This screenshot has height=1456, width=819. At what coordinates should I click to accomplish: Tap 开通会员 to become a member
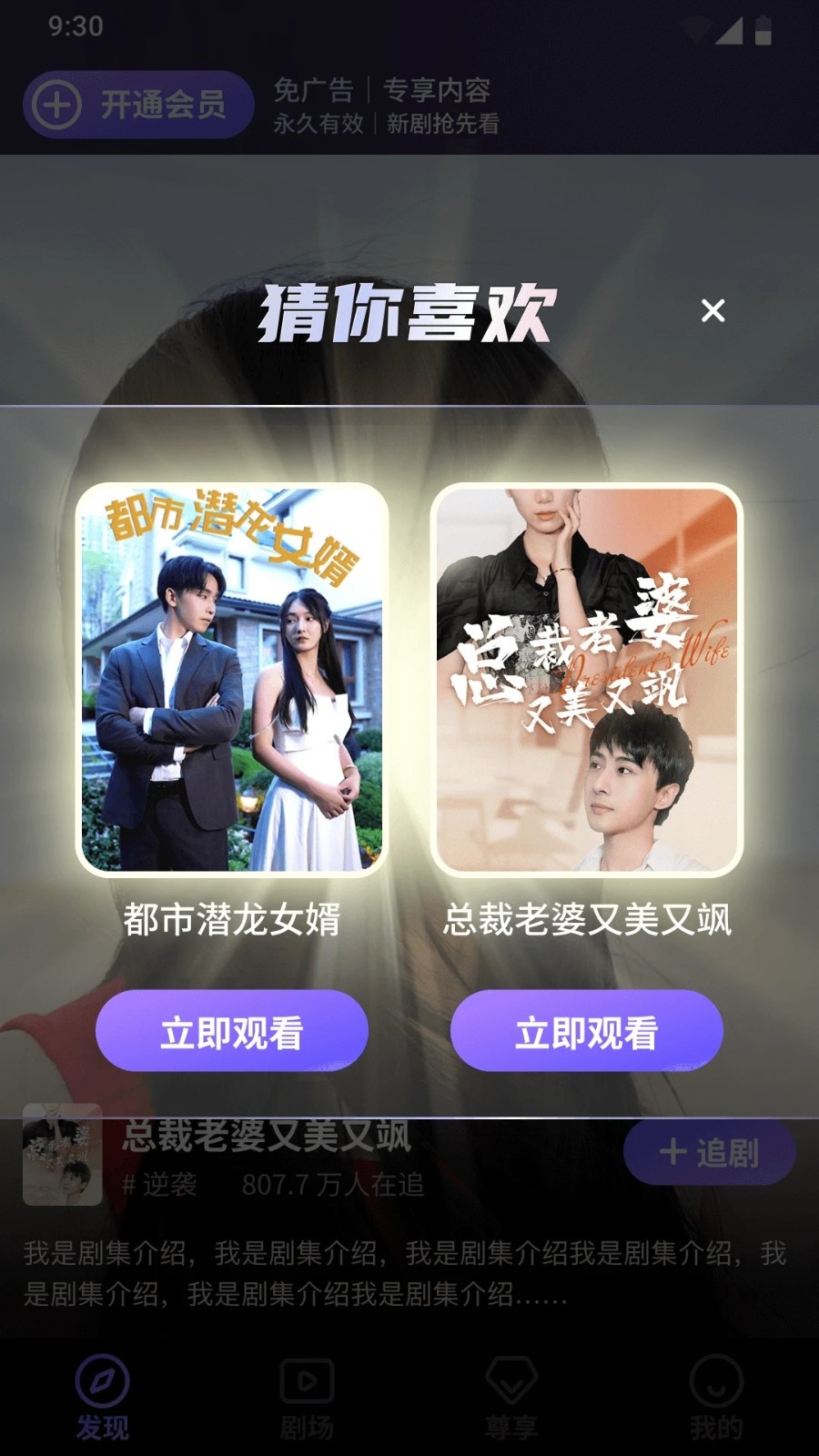[x=138, y=105]
